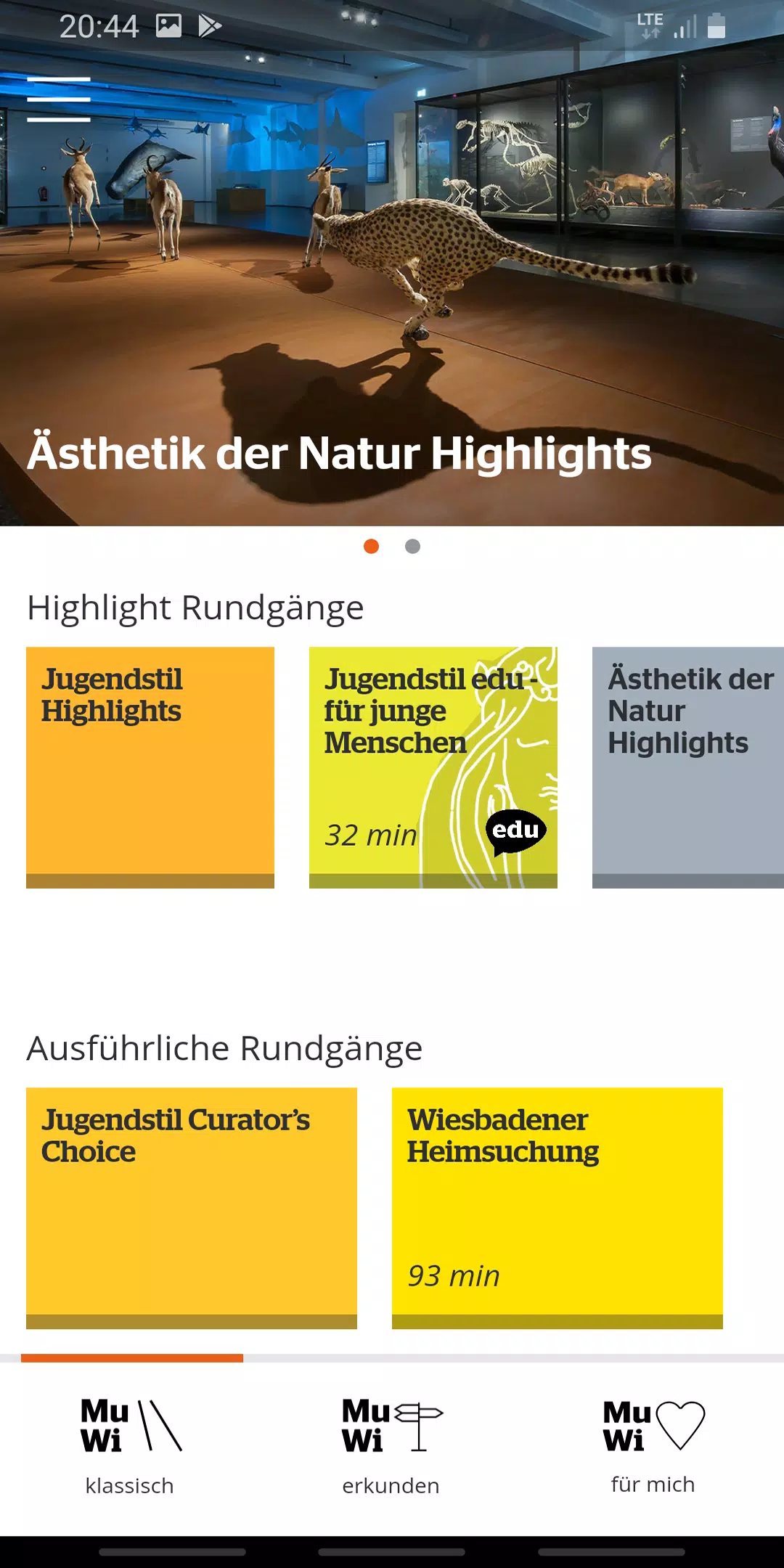Select the active orange carousel dot

pyautogui.click(x=372, y=546)
